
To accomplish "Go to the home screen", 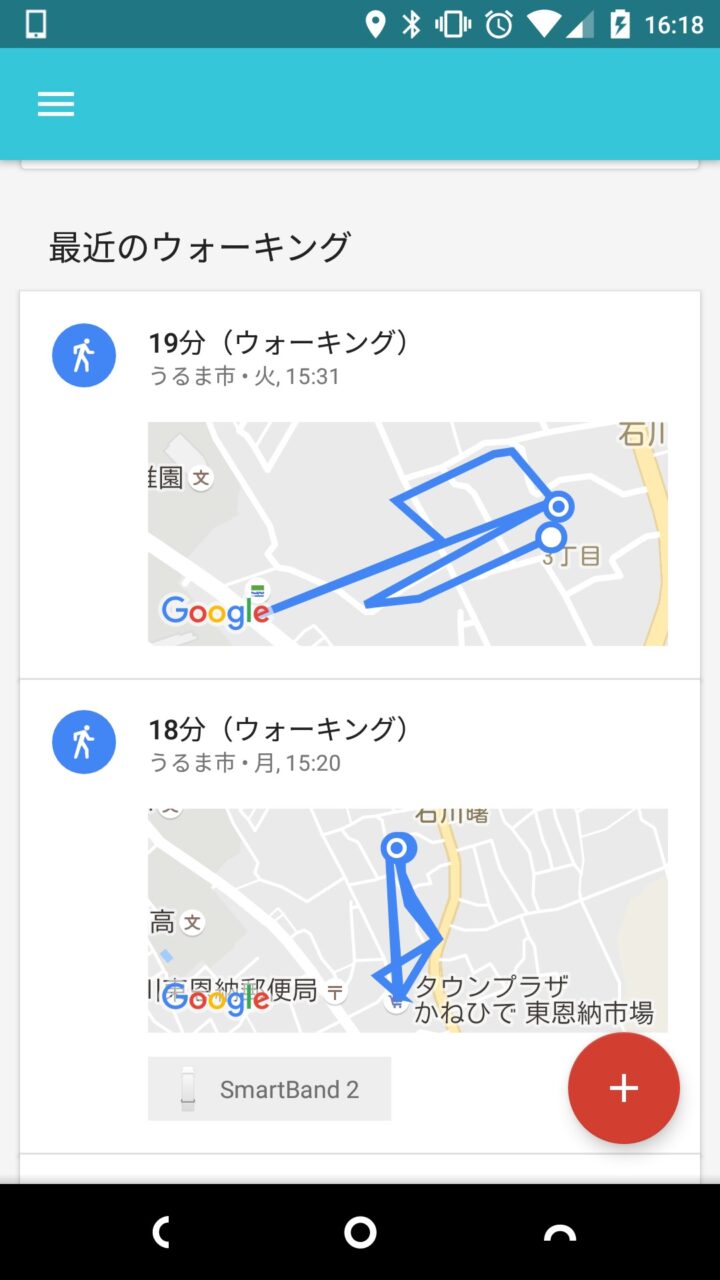I will click(x=360, y=1233).
